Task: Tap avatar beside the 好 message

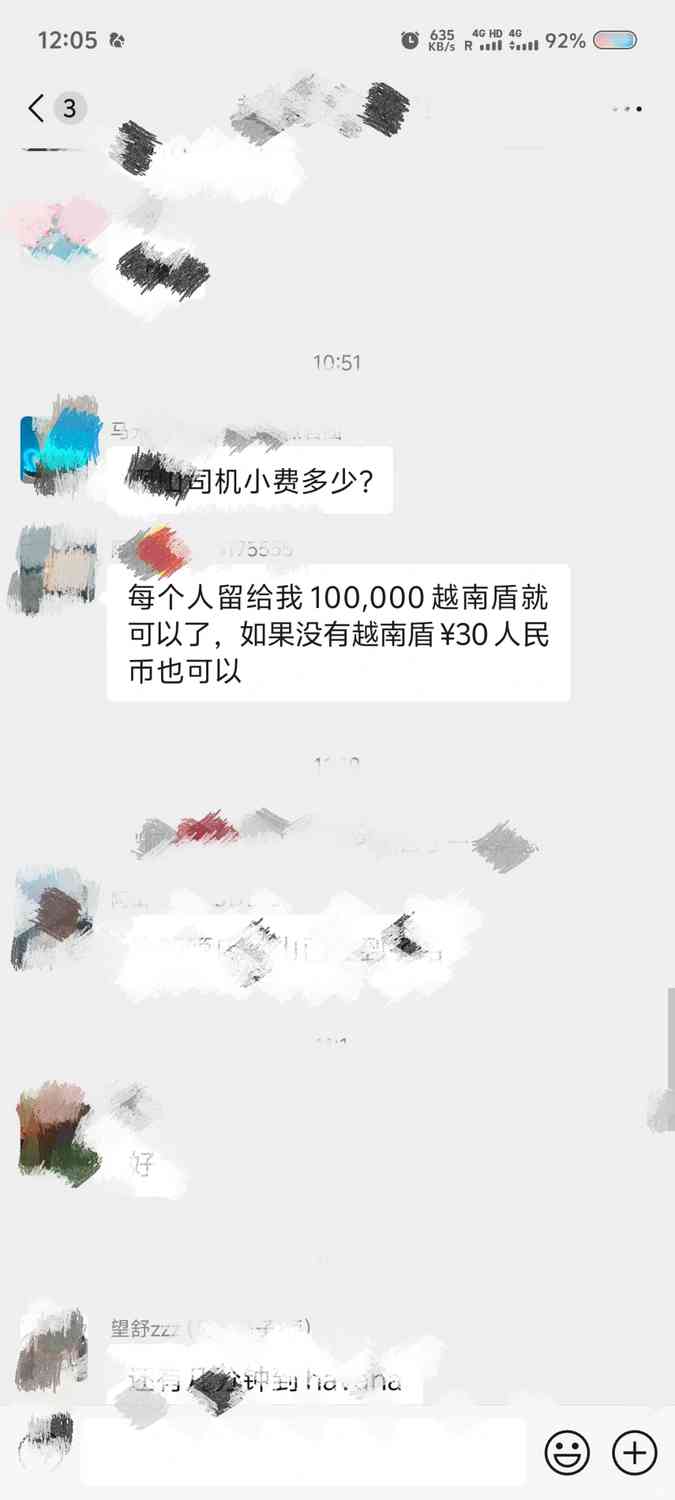Action: (x=56, y=1127)
